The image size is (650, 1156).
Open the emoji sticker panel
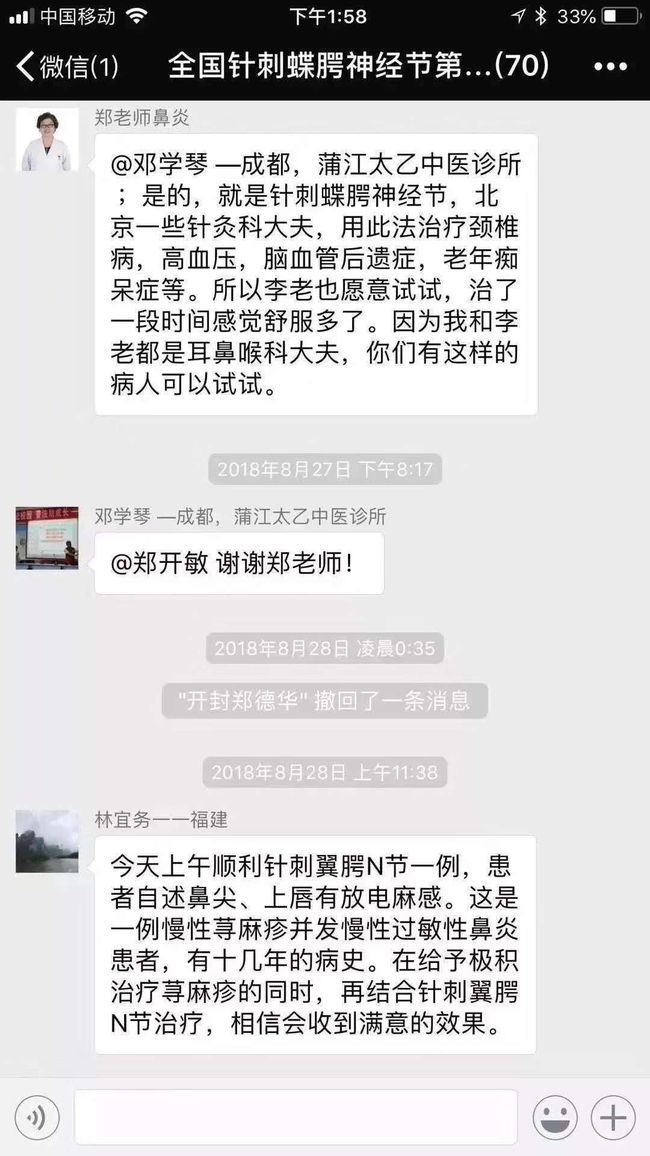[554, 1118]
